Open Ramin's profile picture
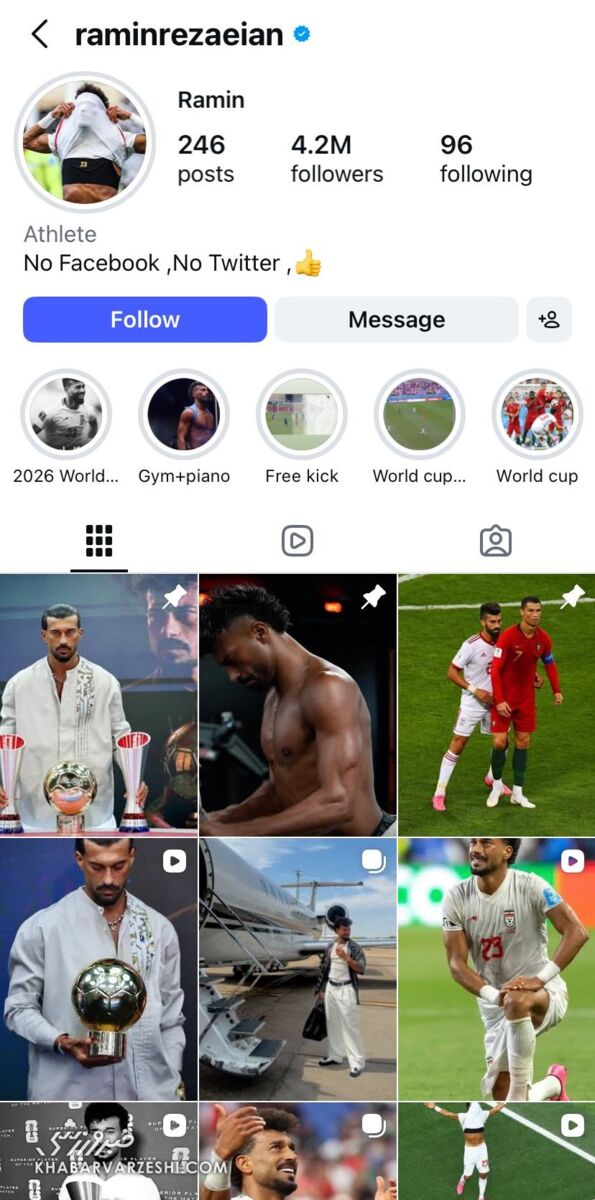Screen dimensions: 595x1200 coord(85,143)
